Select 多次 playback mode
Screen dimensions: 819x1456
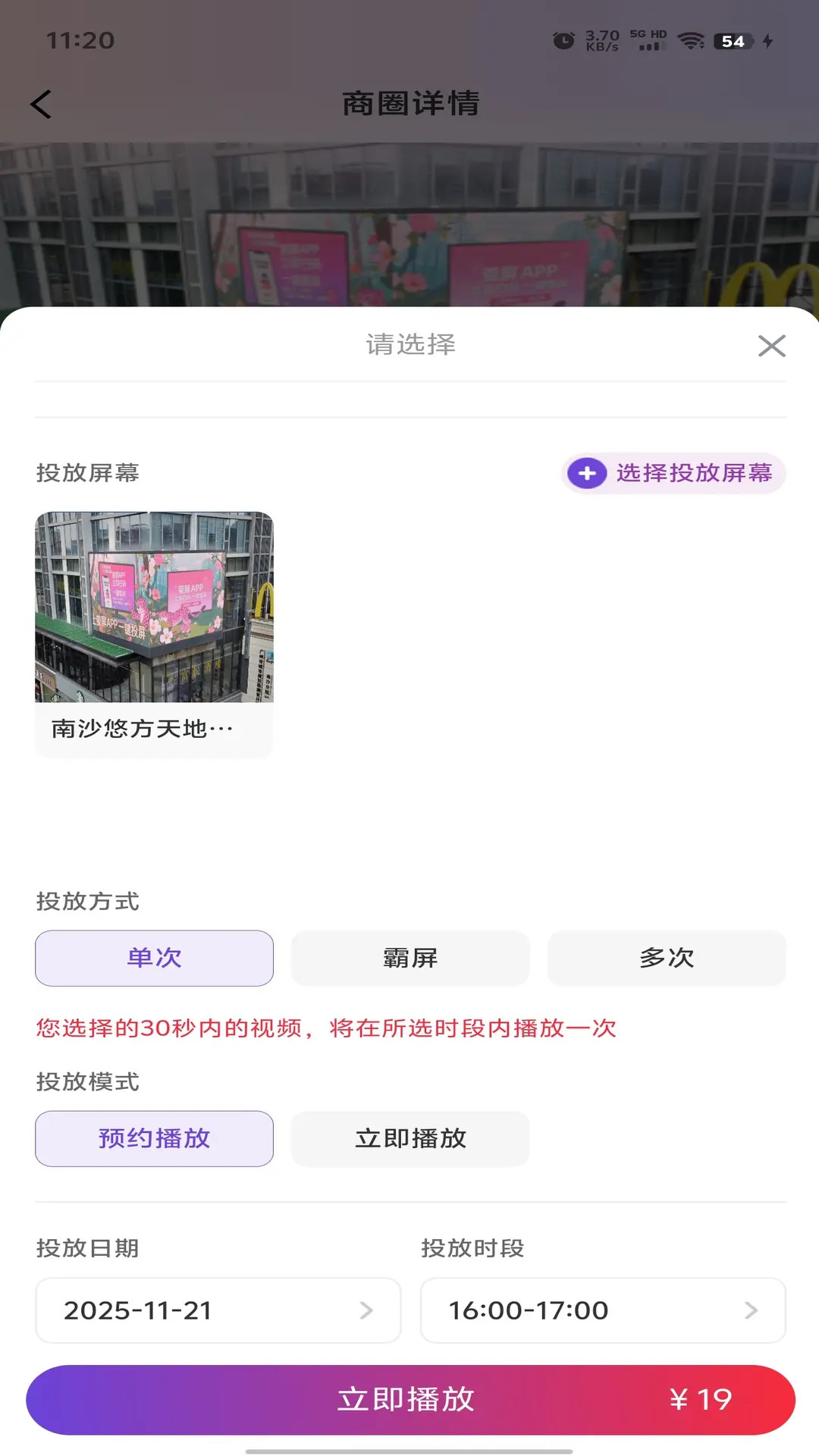pyautogui.click(x=667, y=958)
